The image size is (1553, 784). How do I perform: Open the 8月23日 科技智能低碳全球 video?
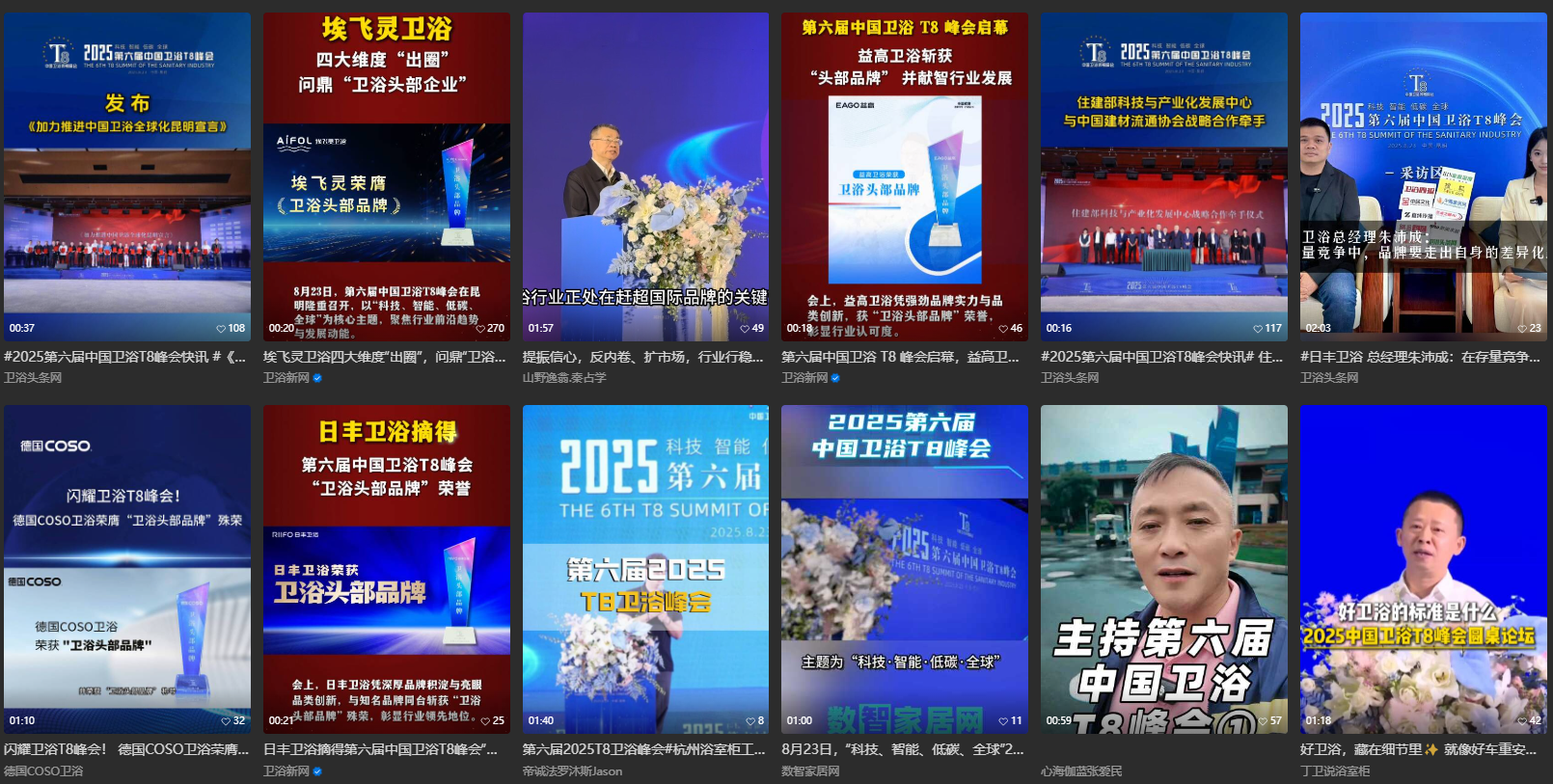(x=904, y=569)
